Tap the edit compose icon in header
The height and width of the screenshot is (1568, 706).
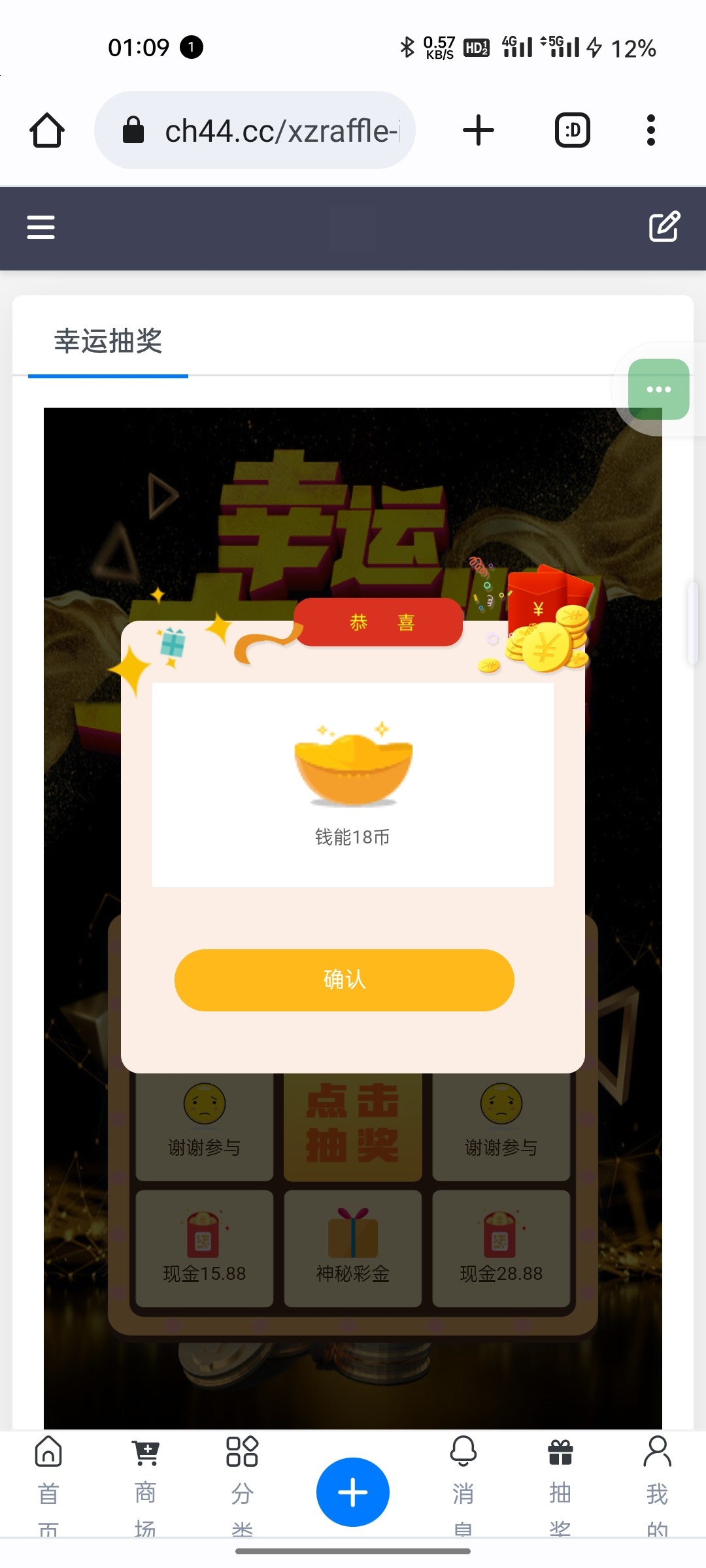tap(664, 227)
